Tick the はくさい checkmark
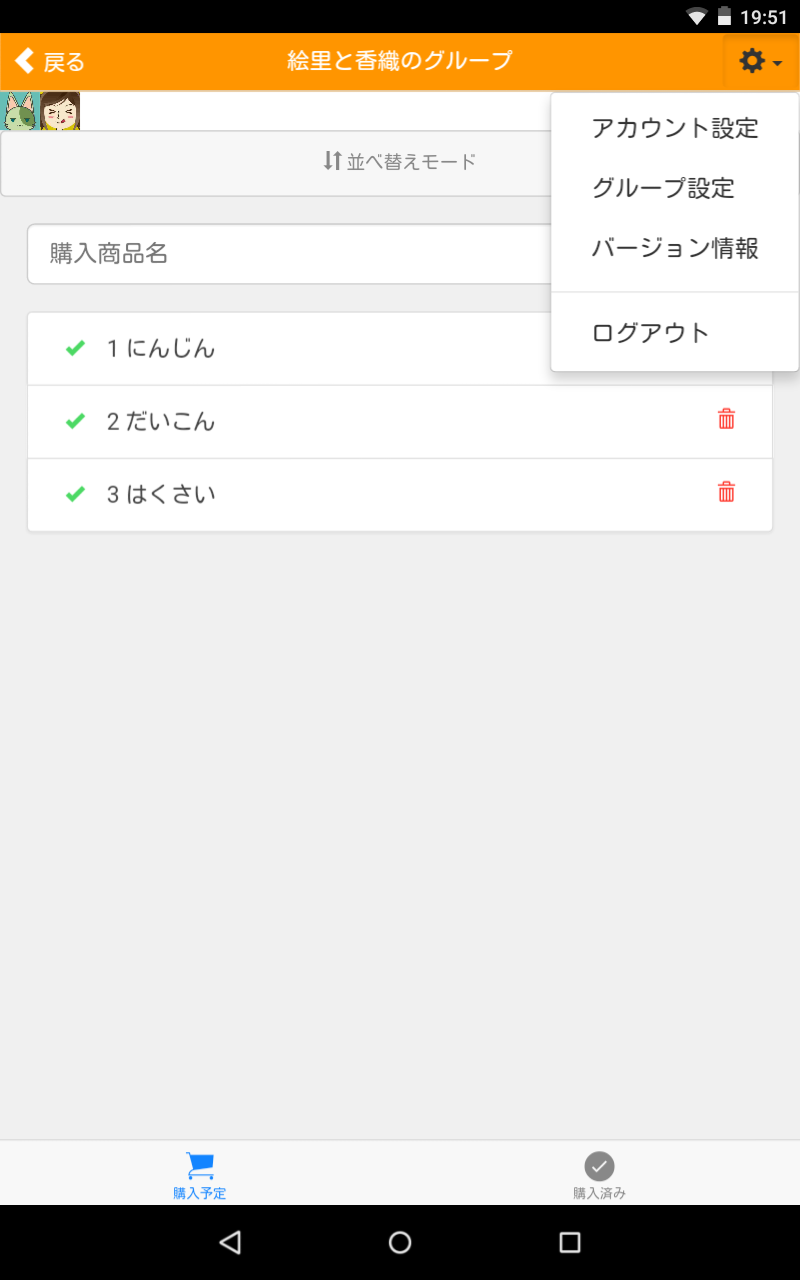This screenshot has height=1280, width=800. tap(75, 495)
